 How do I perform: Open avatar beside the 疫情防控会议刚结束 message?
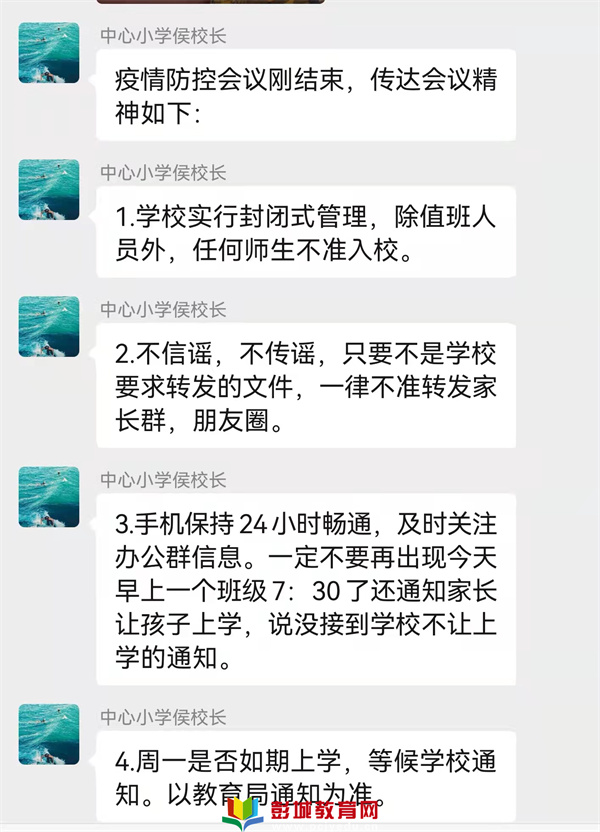click(49, 53)
